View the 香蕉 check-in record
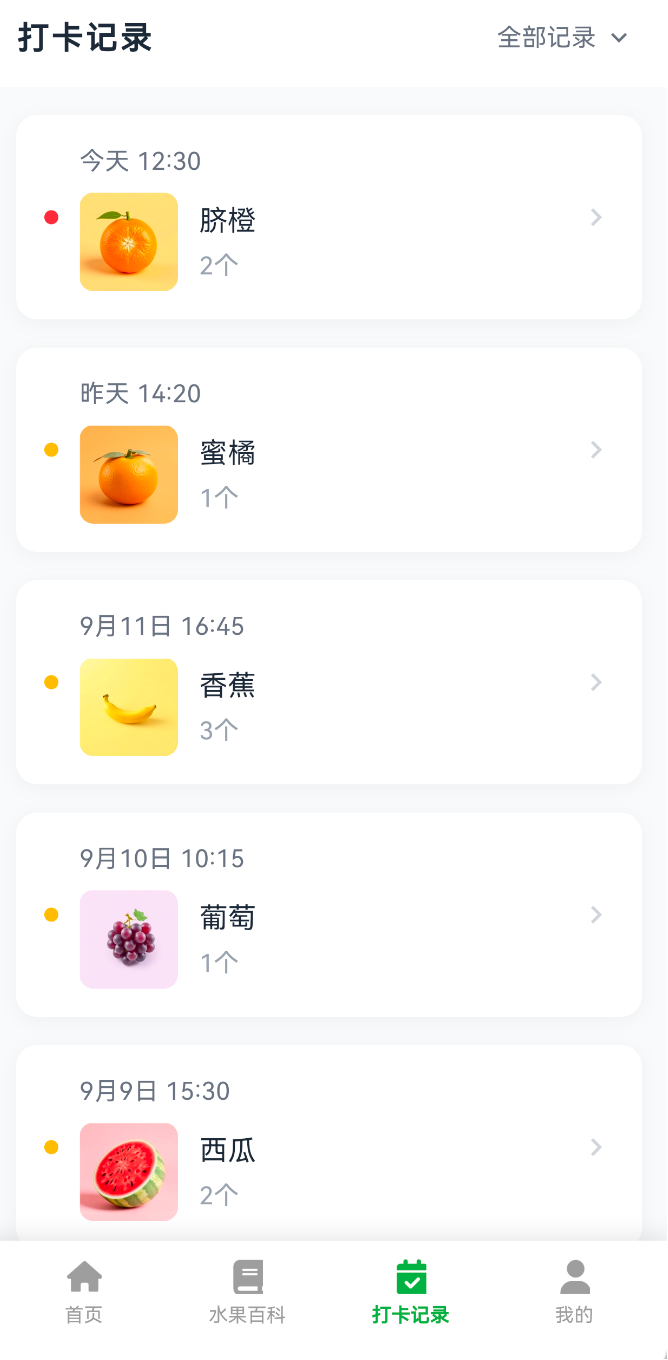This screenshot has width=668, height=1360. (329, 682)
